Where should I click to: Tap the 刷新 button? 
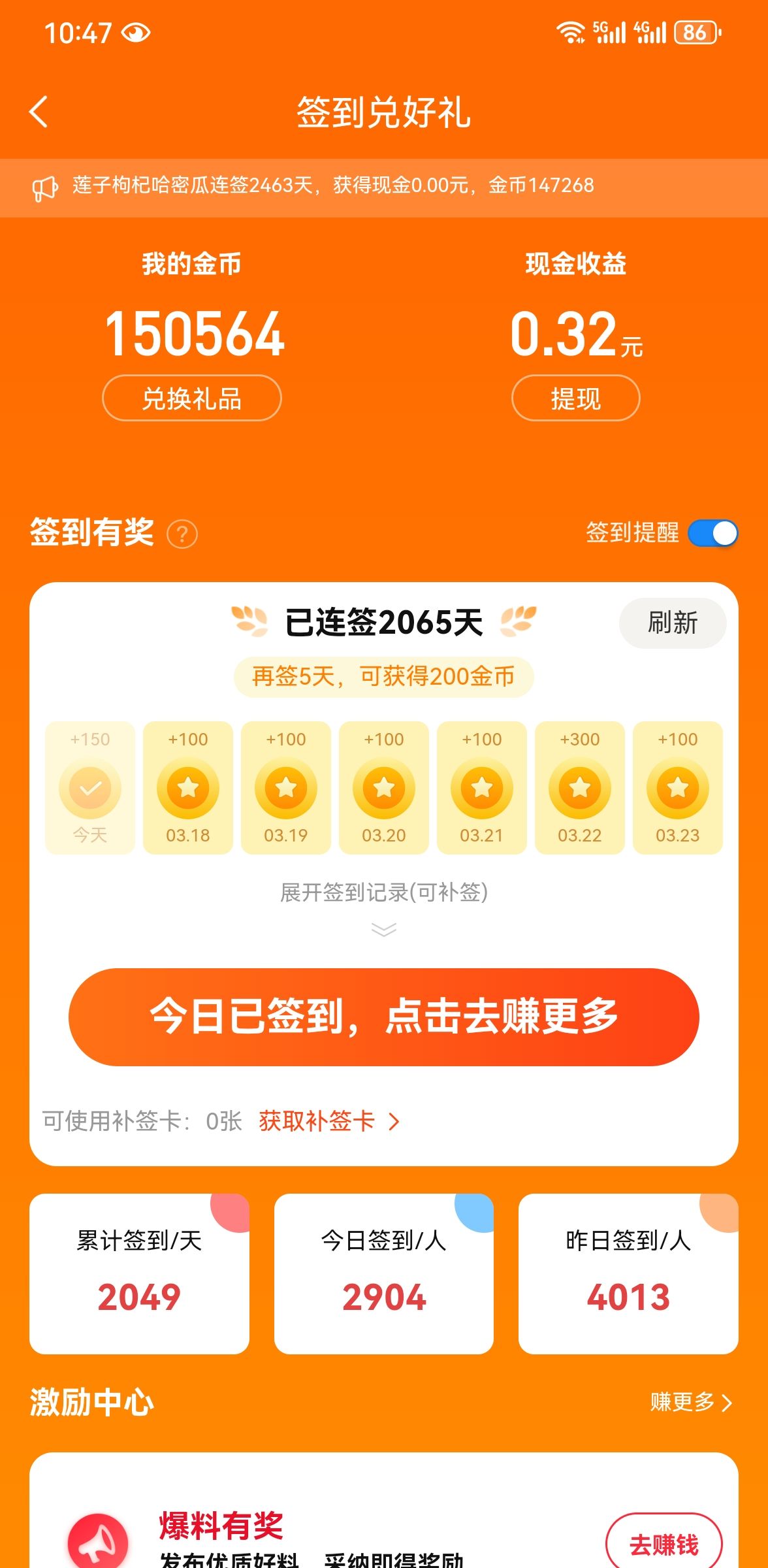click(673, 623)
